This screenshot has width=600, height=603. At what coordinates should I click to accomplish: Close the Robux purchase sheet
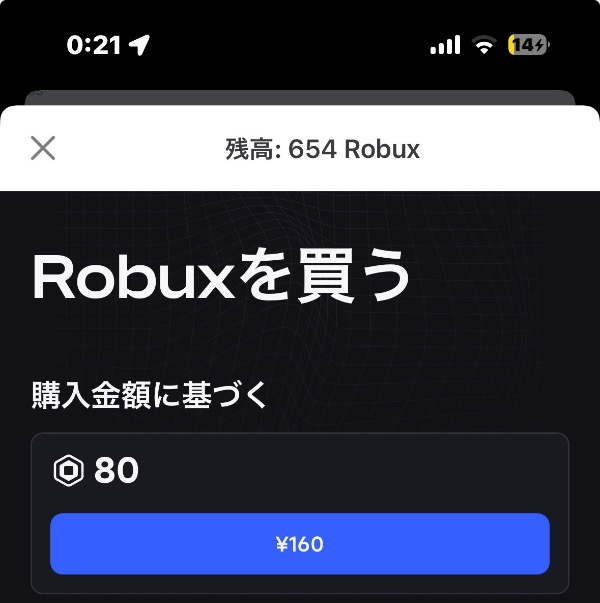pos(43,149)
